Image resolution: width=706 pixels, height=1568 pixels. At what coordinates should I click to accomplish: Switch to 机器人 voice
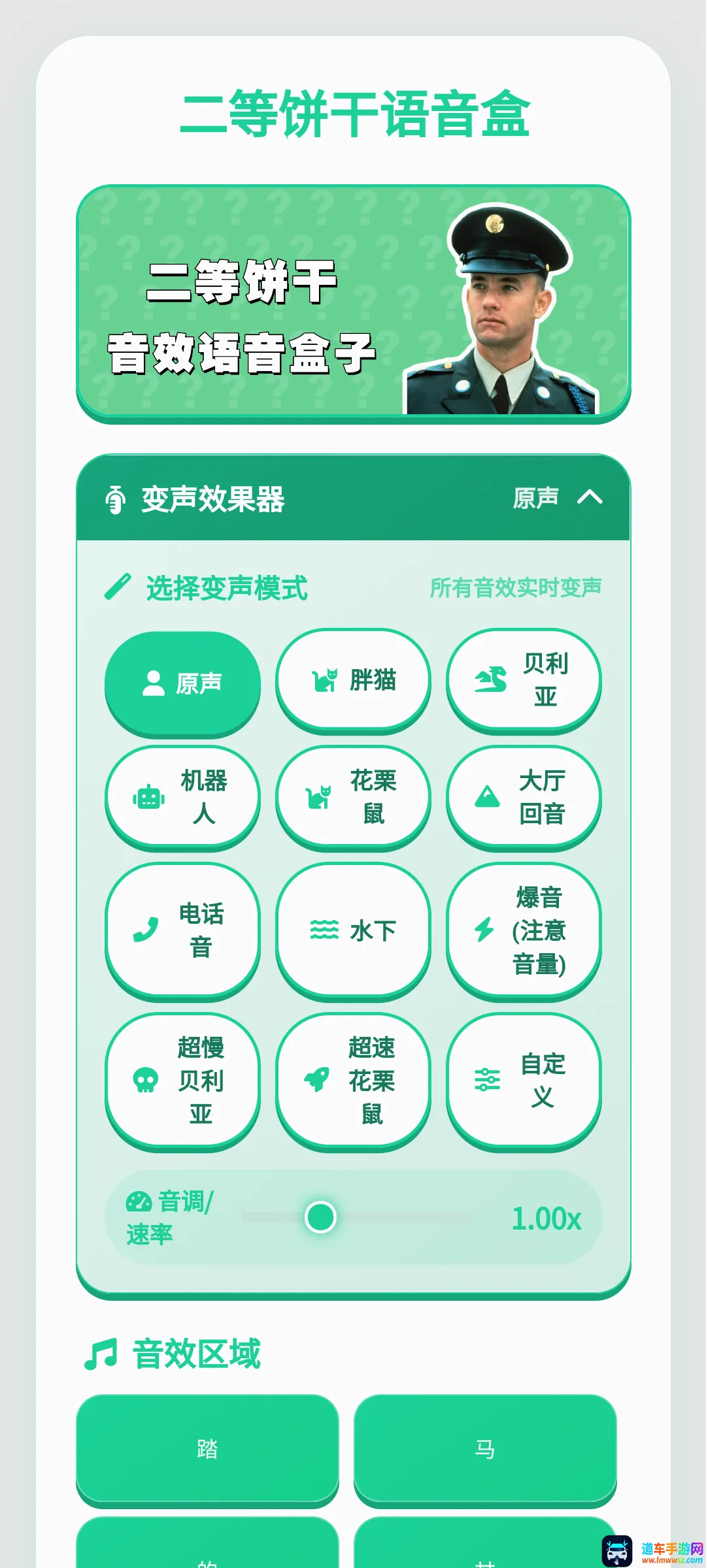[x=182, y=797]
